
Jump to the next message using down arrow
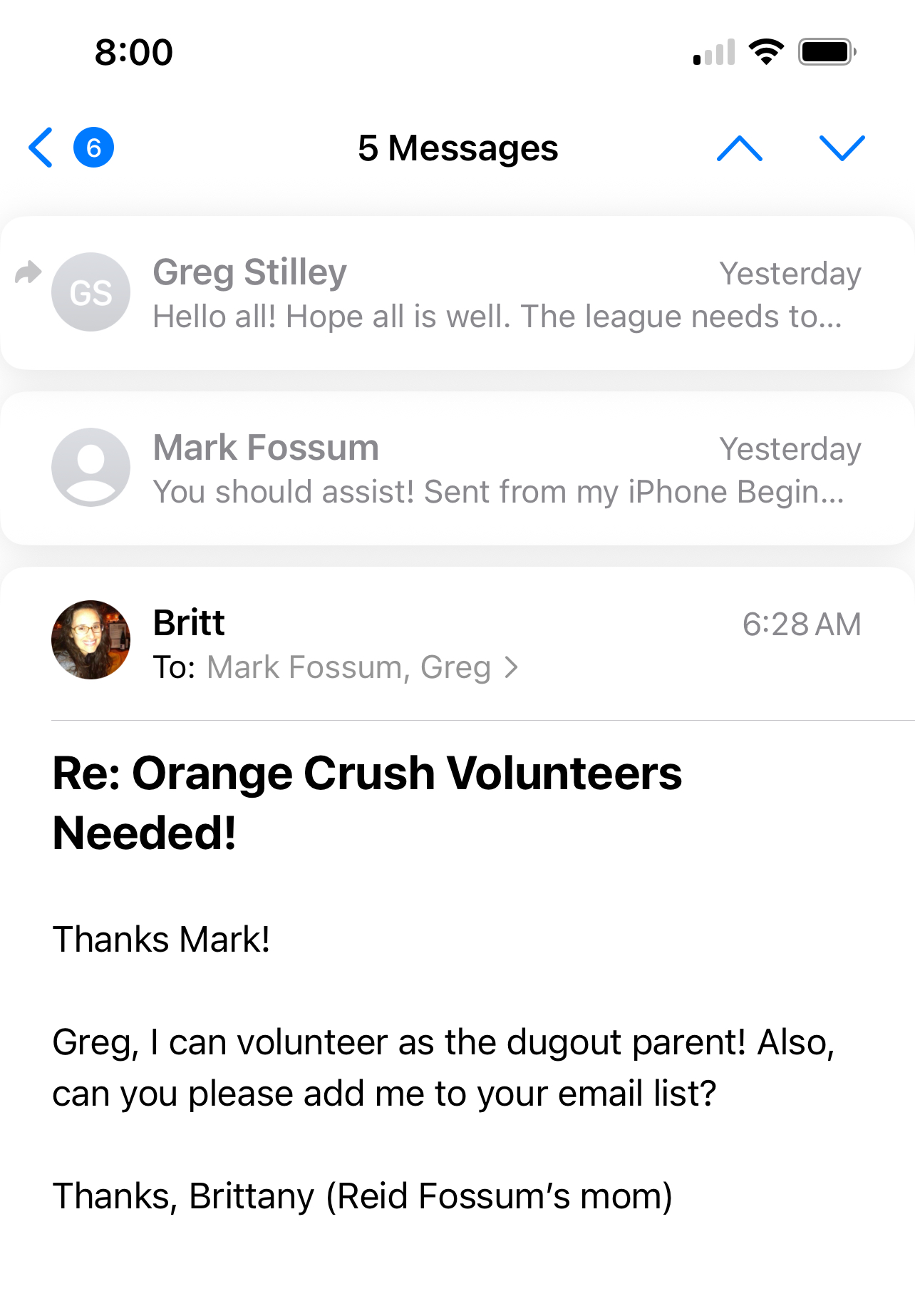click(842, 148)
